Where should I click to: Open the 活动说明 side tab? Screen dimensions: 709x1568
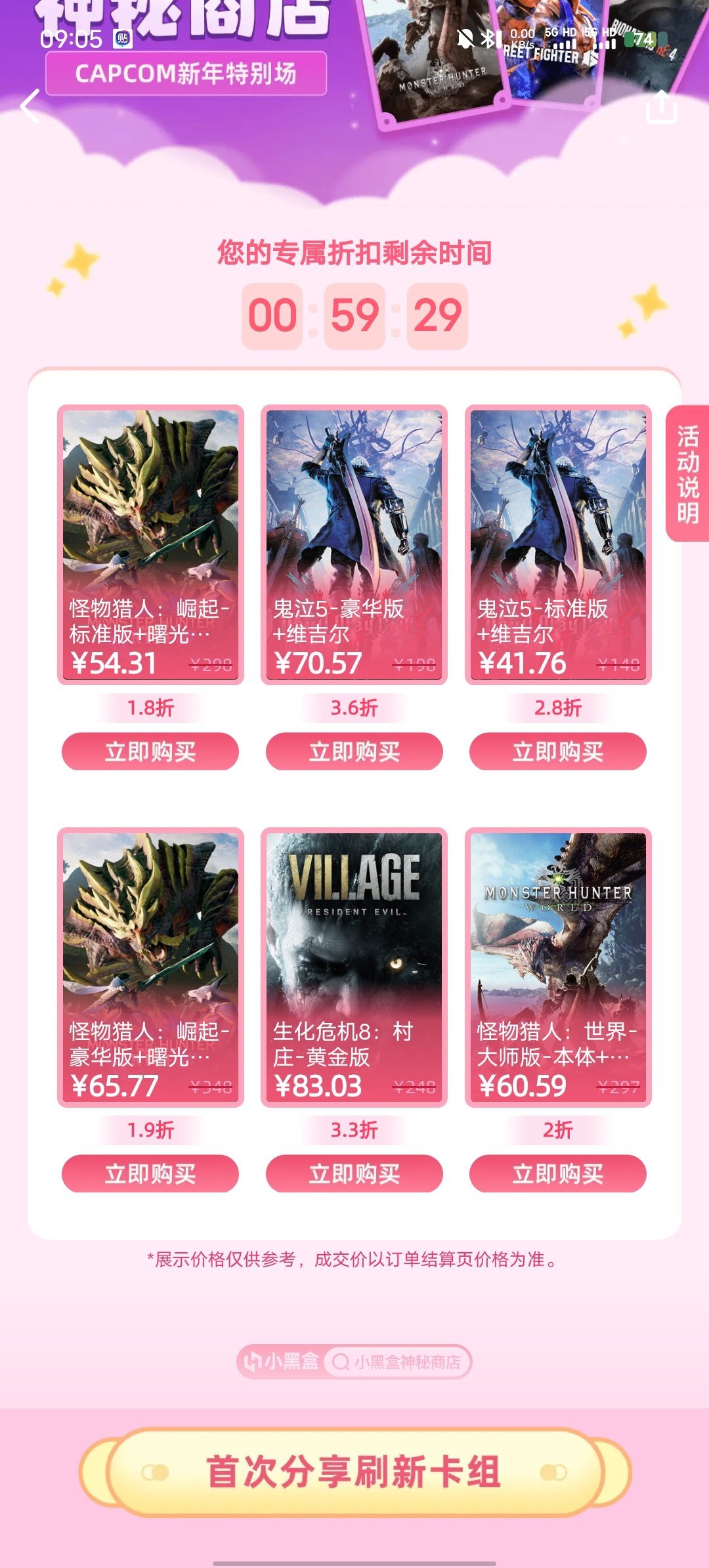coord(687,473)
